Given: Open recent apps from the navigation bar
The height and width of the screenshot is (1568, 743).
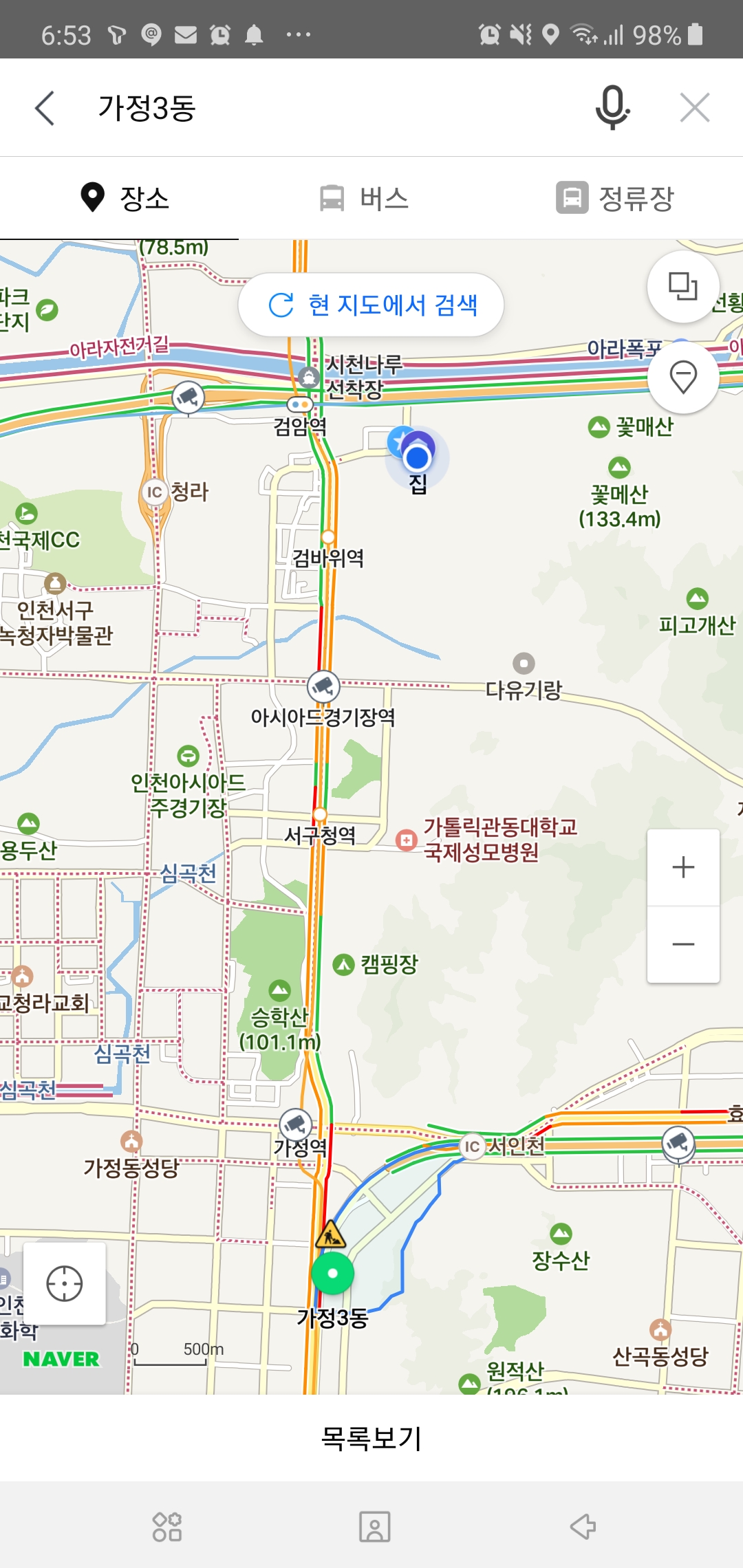Looking at the screenshot, I should tap(167, 1526).
